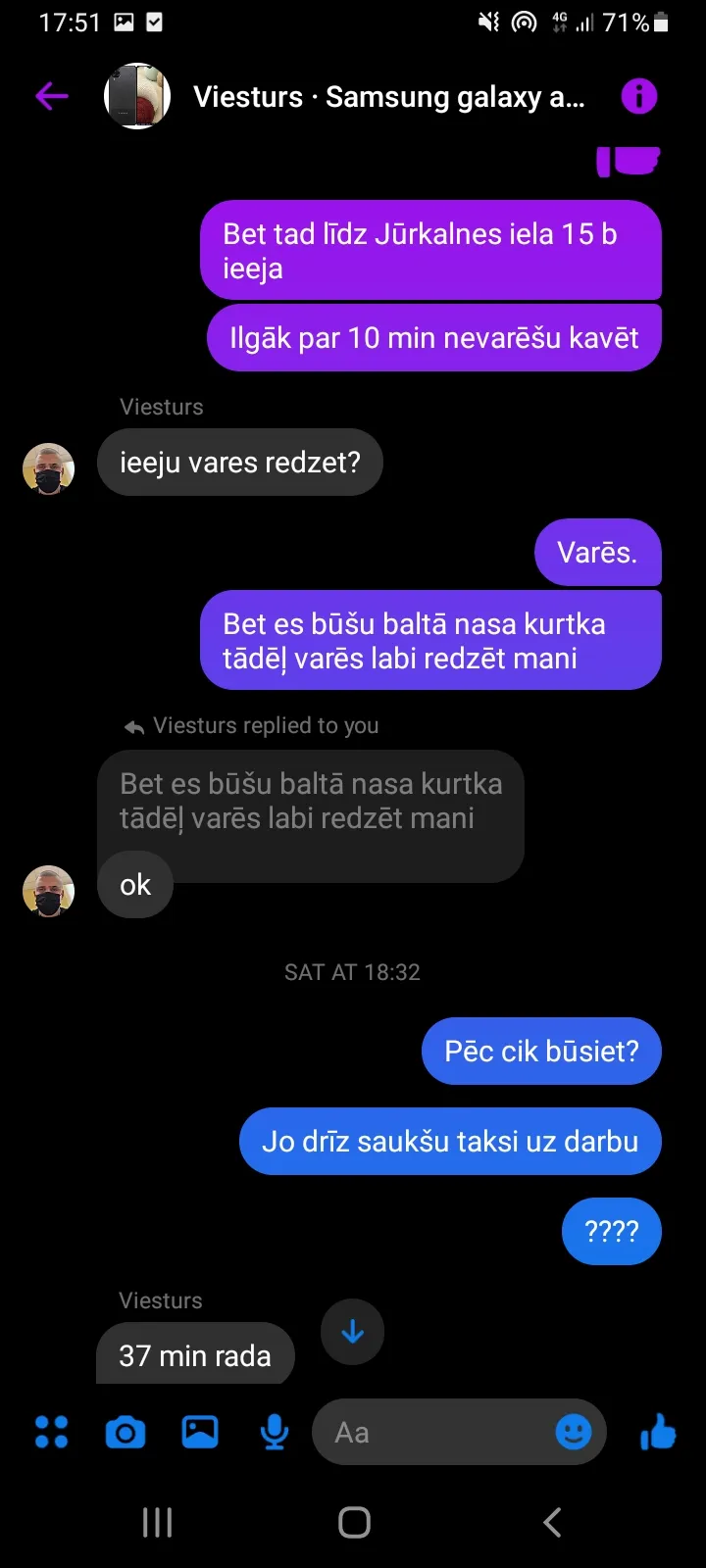Tap the microphone to record voice message
This screenshot has height=1568, width=706.
click(x=275, y=1432)
